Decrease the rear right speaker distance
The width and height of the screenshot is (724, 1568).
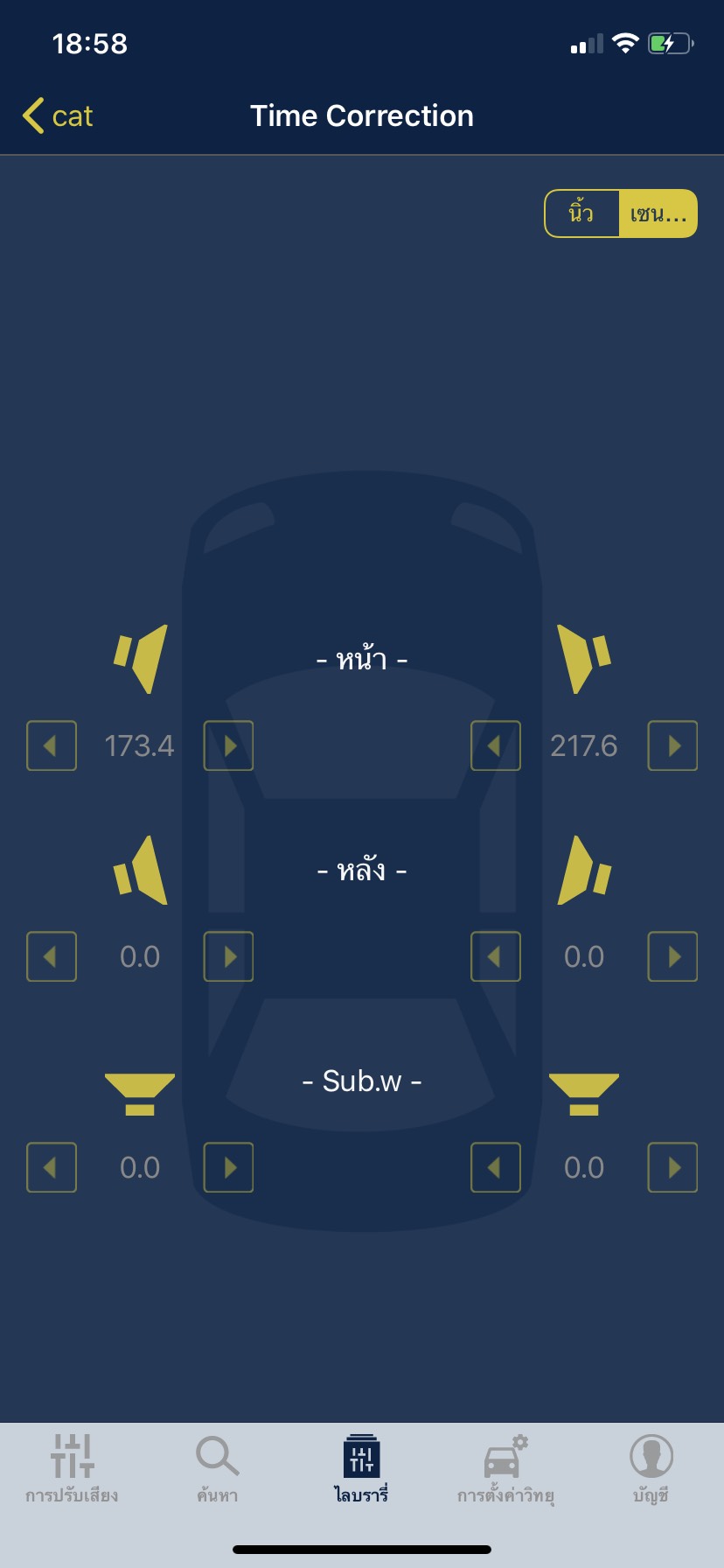496,956
